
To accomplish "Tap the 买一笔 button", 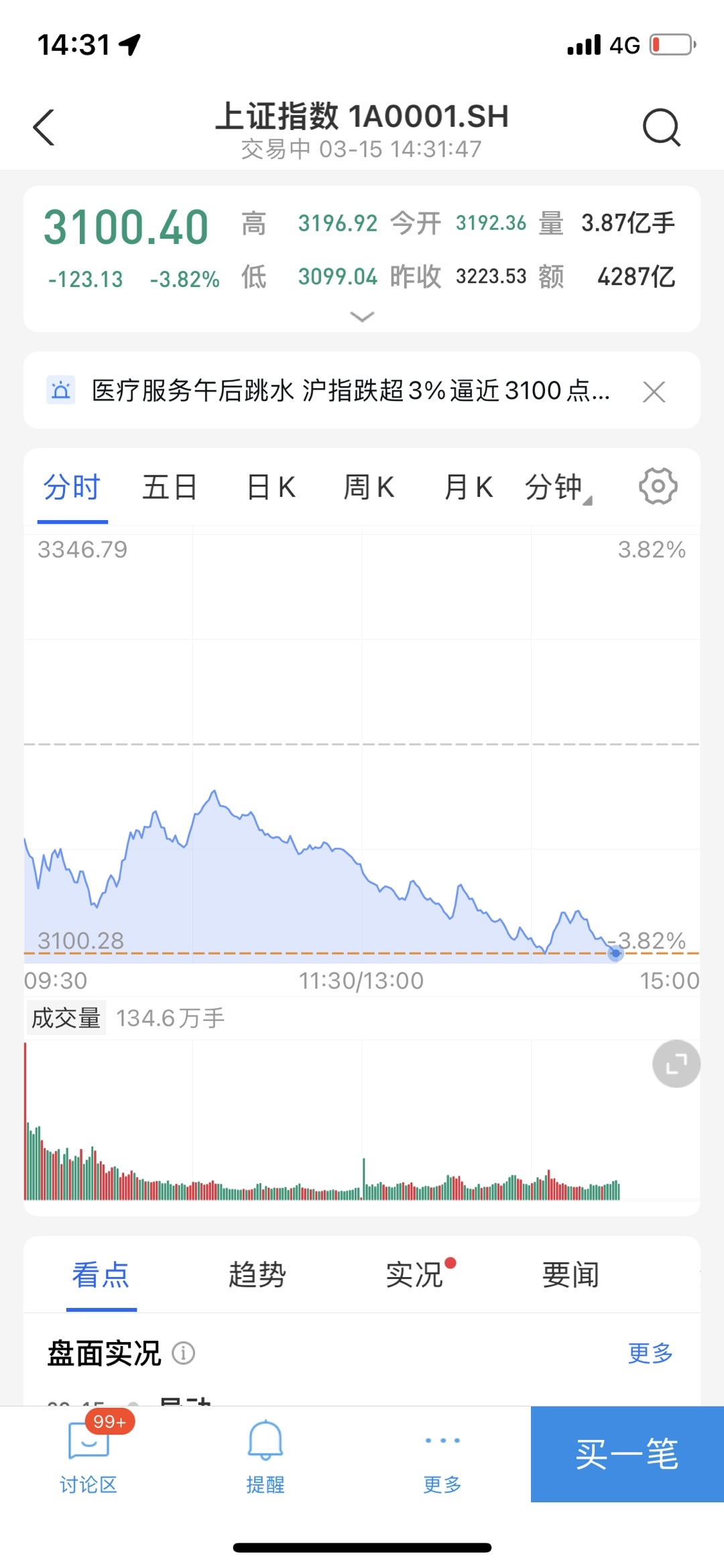I will point(627,1454).
